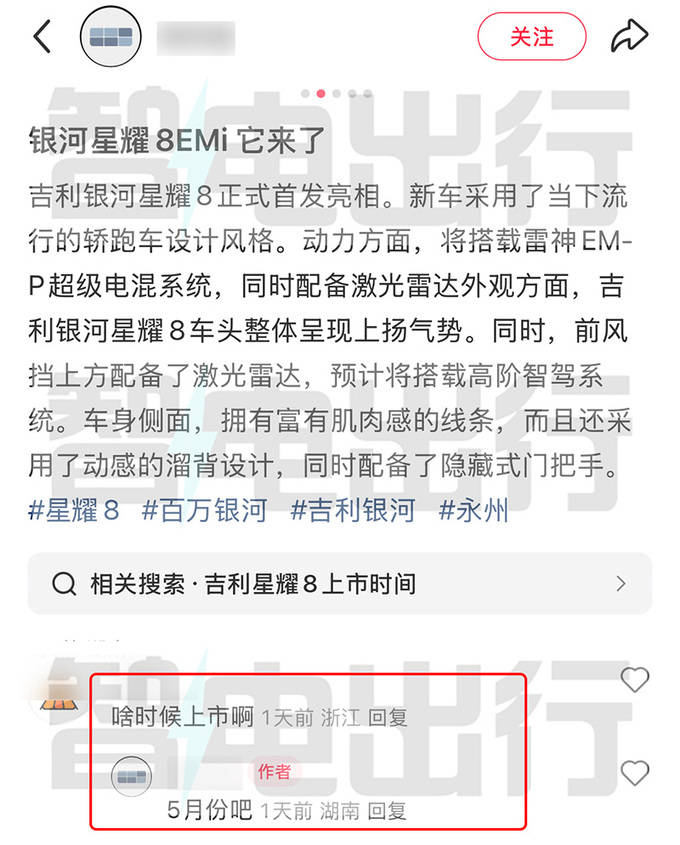Viewport: 680px width, 845px height.
Task: Open the #永州 hashtag
Action: coord(473,511)
